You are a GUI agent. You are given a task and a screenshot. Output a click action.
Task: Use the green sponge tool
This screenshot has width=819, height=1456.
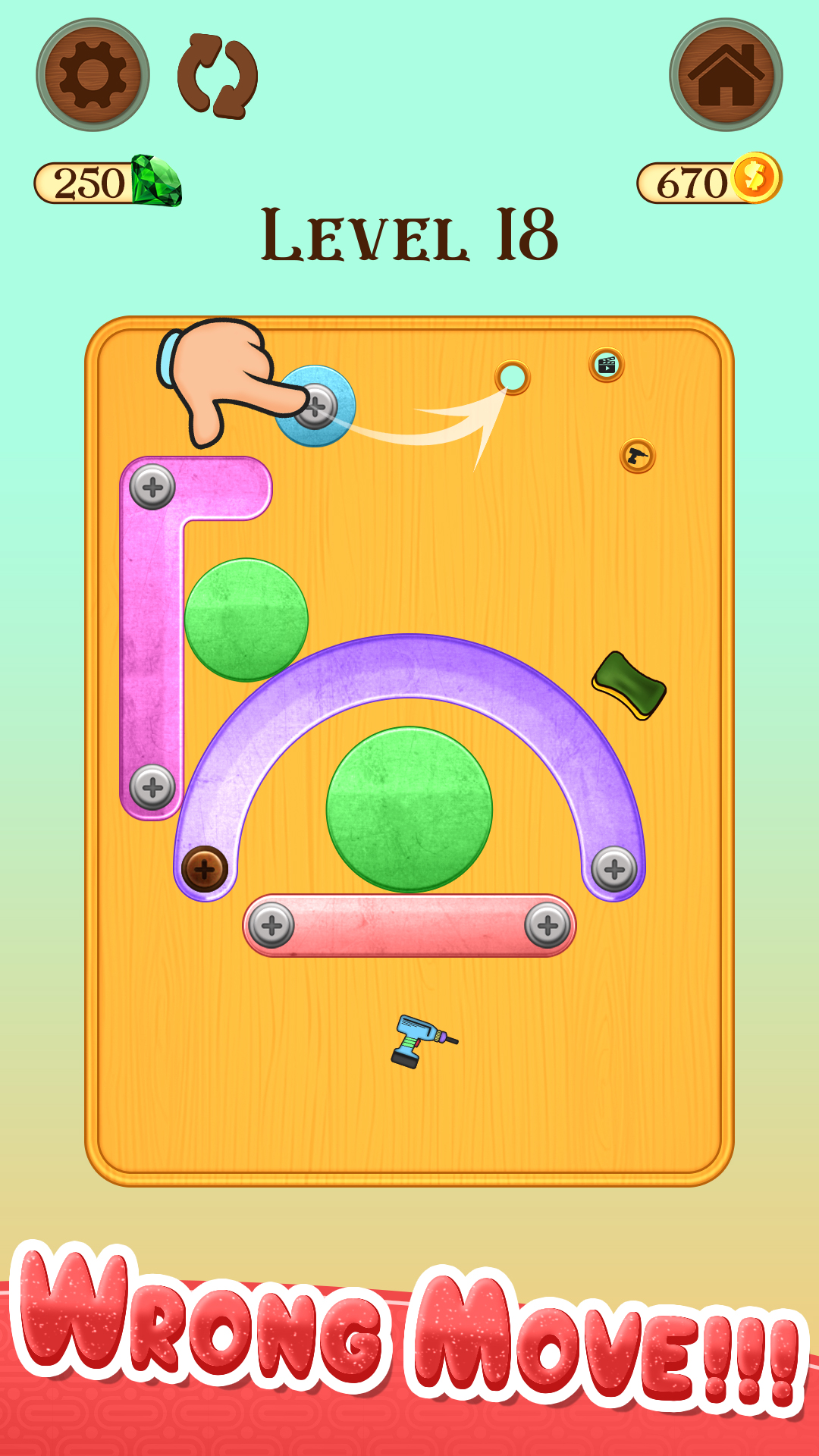click(629, 686)
